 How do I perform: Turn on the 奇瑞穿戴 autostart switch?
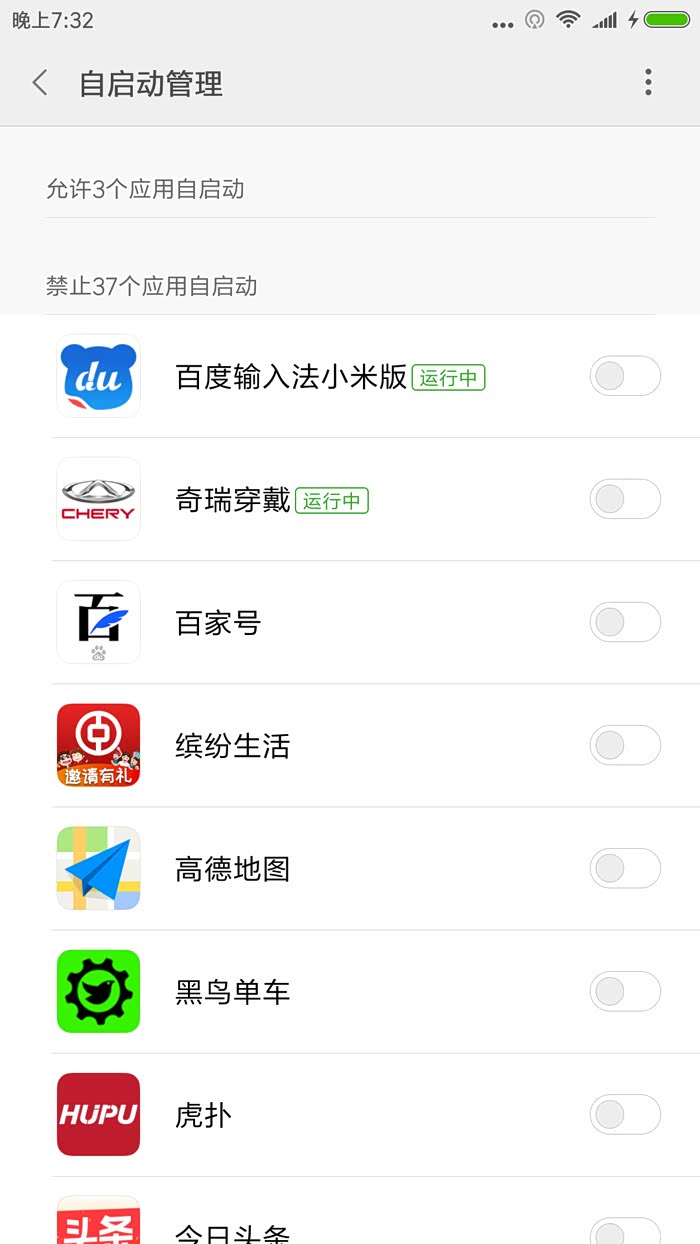point(625,499)
